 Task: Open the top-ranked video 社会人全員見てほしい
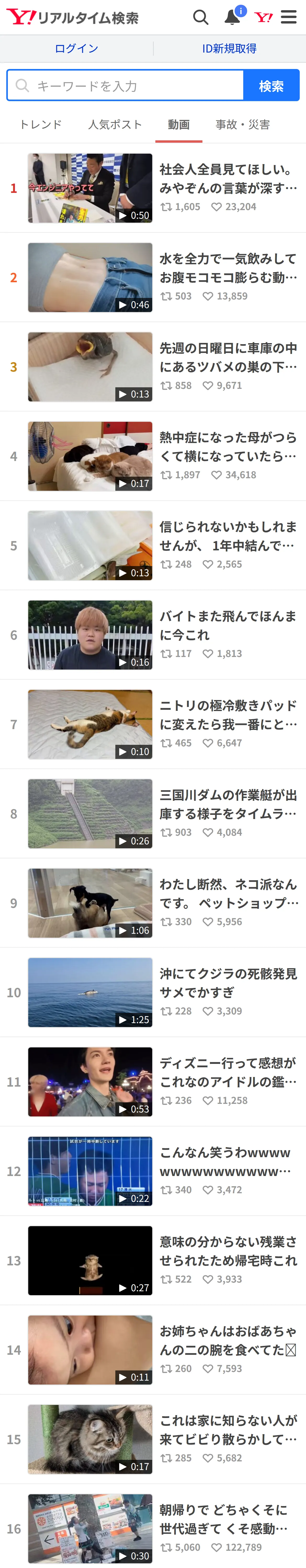tap(153, 188)
